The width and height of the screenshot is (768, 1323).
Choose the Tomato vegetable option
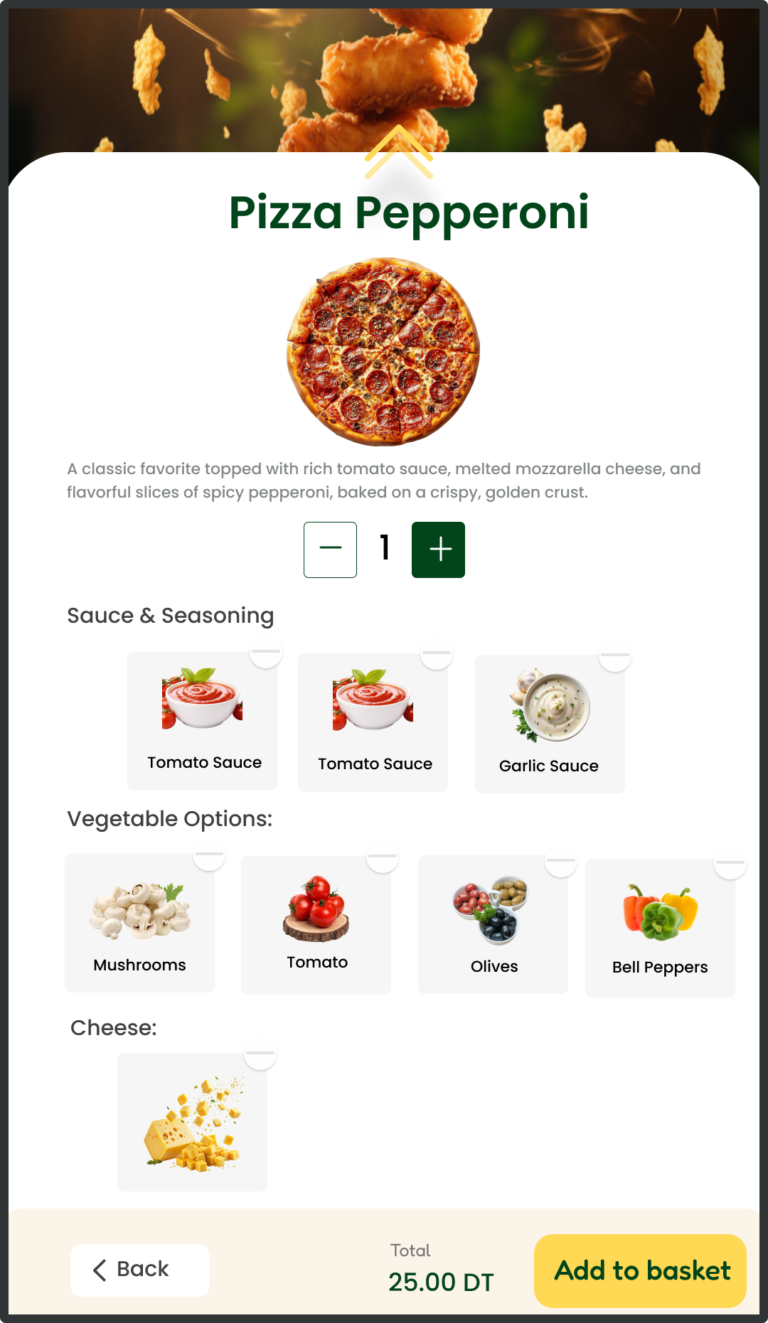click(316, 924)
